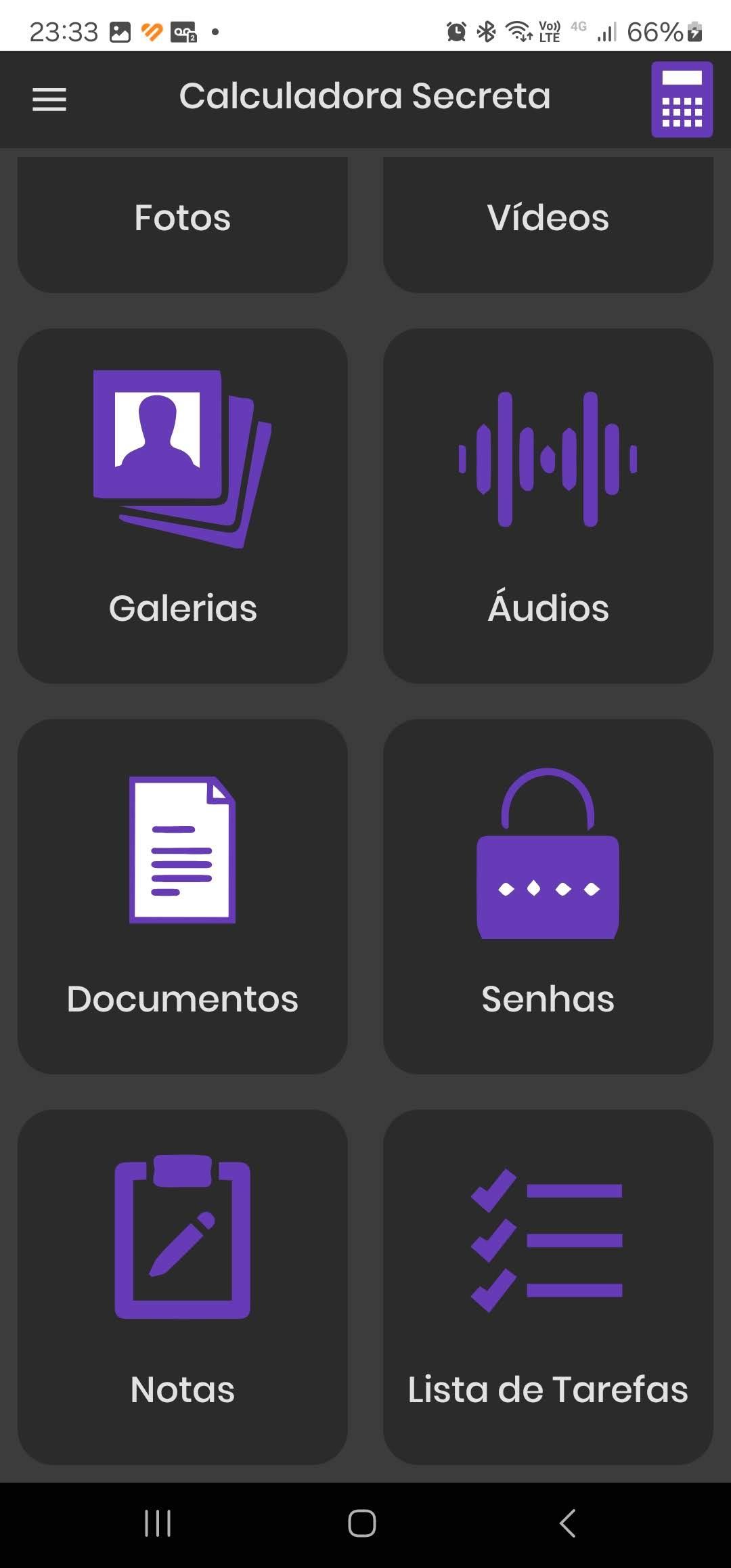This screenshot has height=1568, width=731.
Task: Open Lista de Tarefas
Action: (x=548, y=1287)
